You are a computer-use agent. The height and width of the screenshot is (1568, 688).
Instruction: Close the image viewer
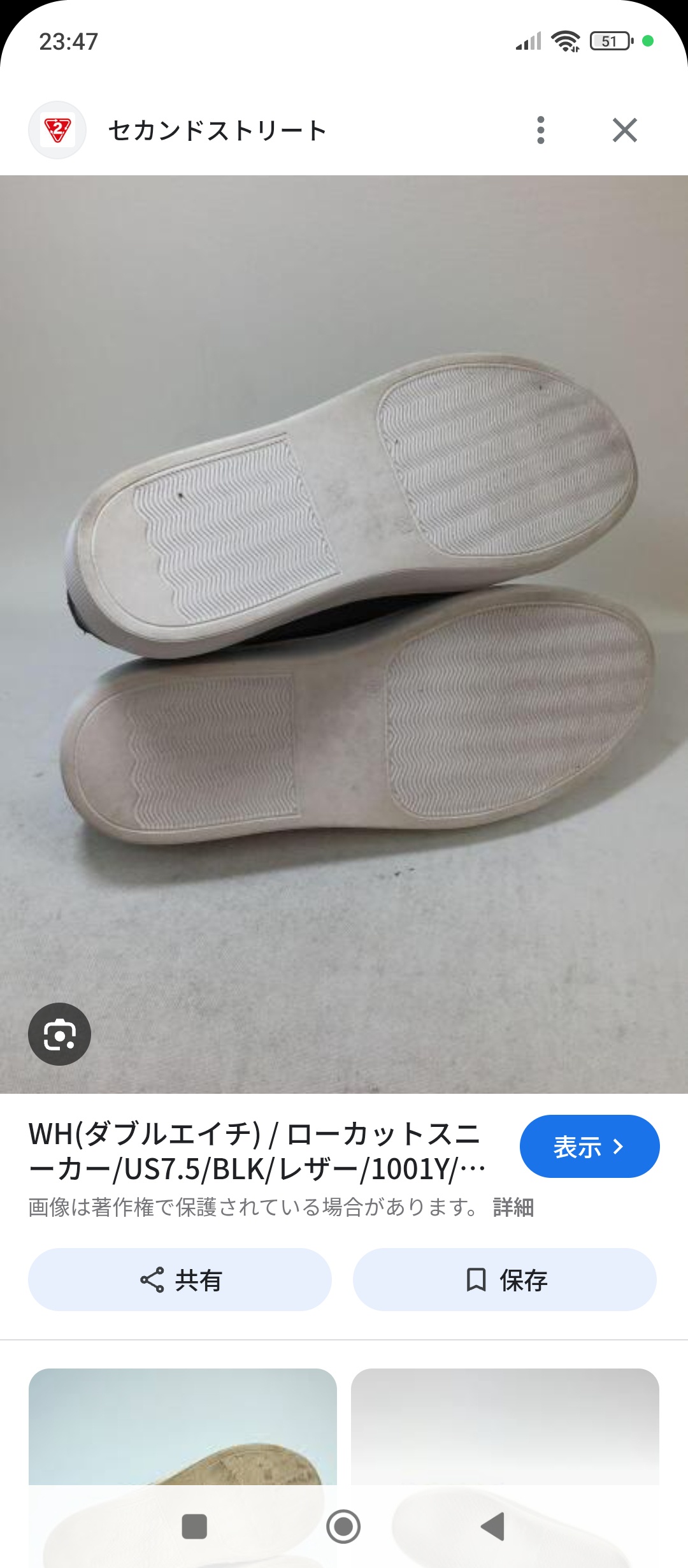625,130
